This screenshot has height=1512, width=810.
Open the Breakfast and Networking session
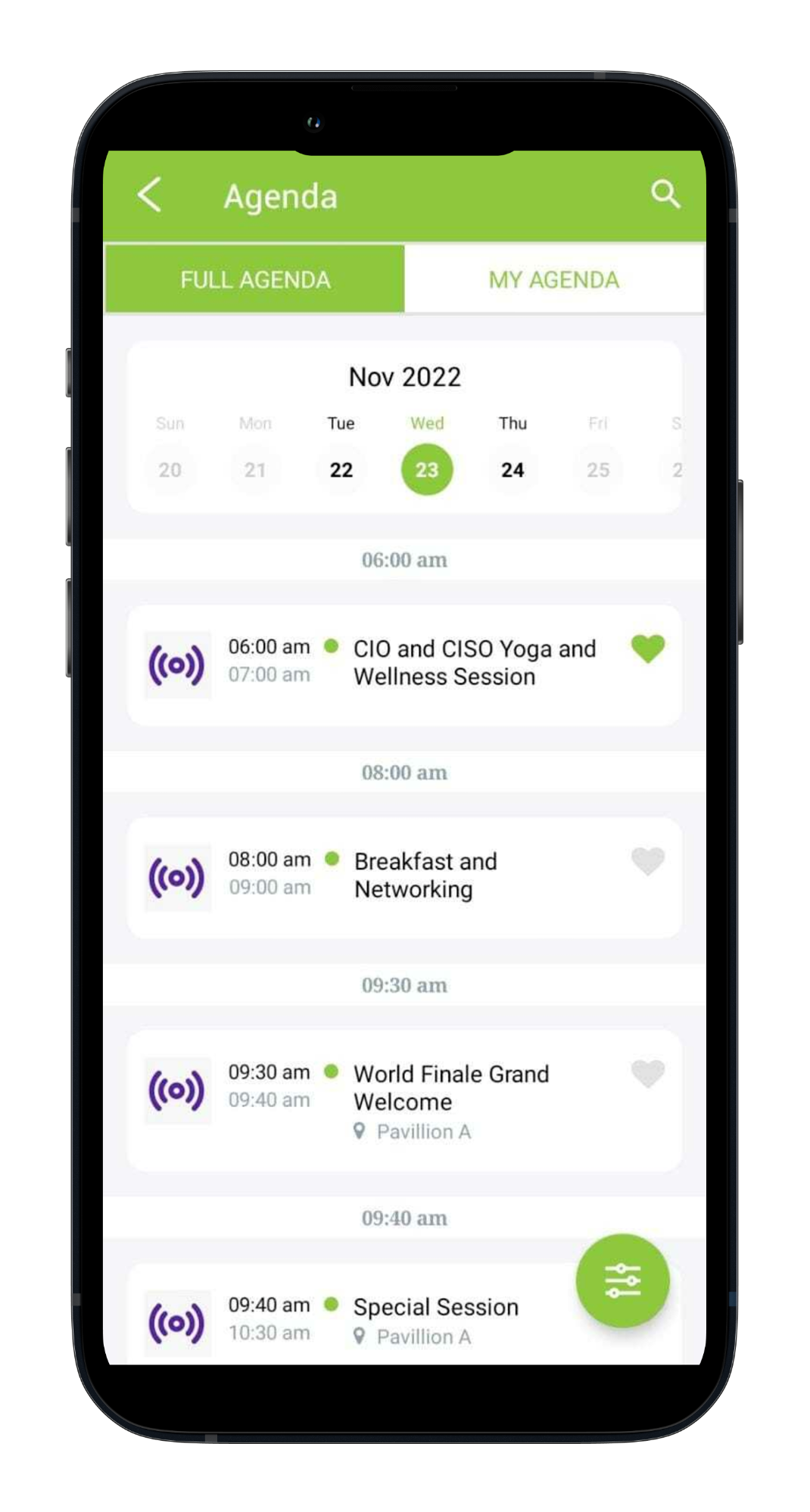[425, 876]
